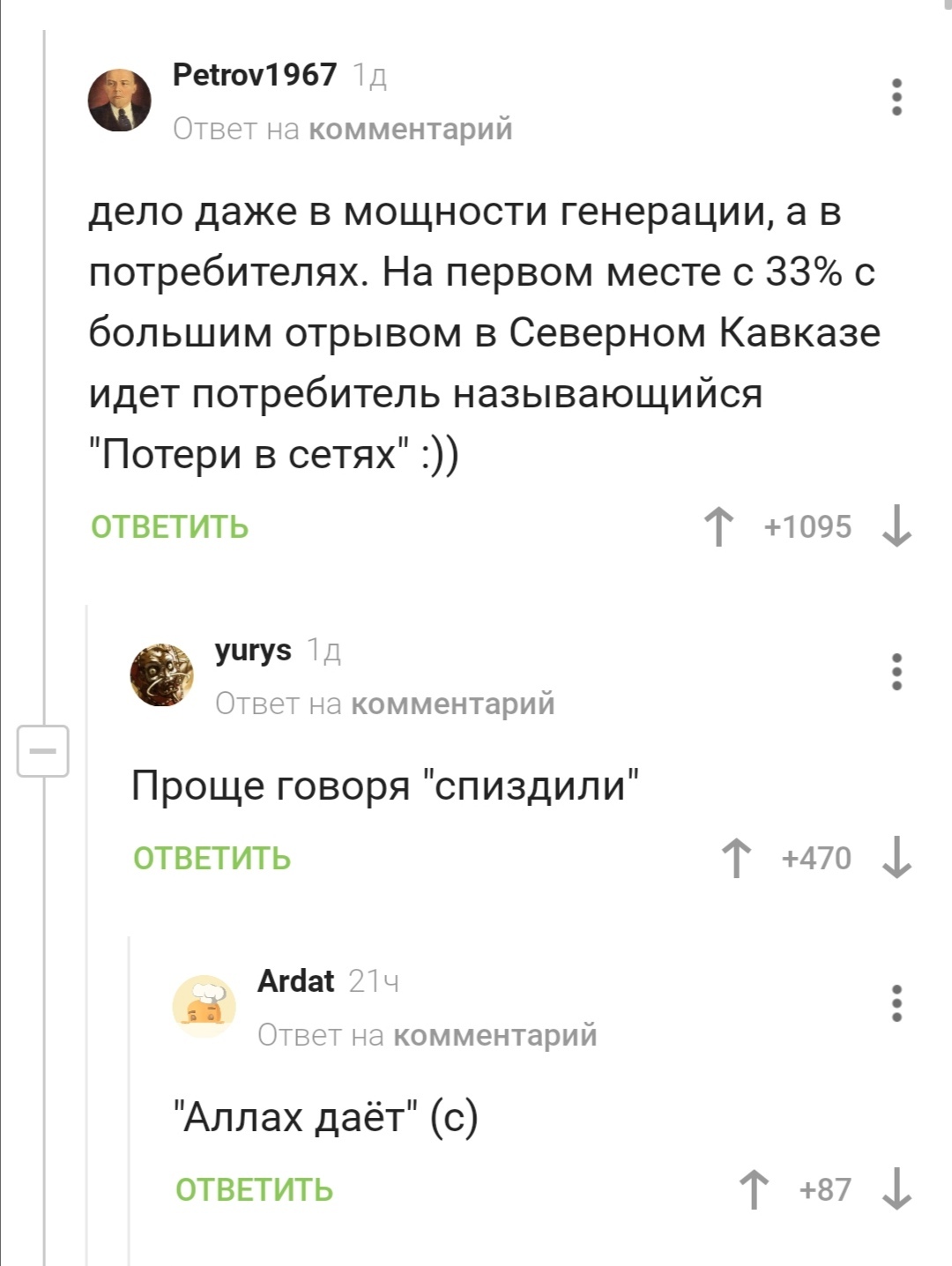Upvote Ardat's comment

[754, 1189]
